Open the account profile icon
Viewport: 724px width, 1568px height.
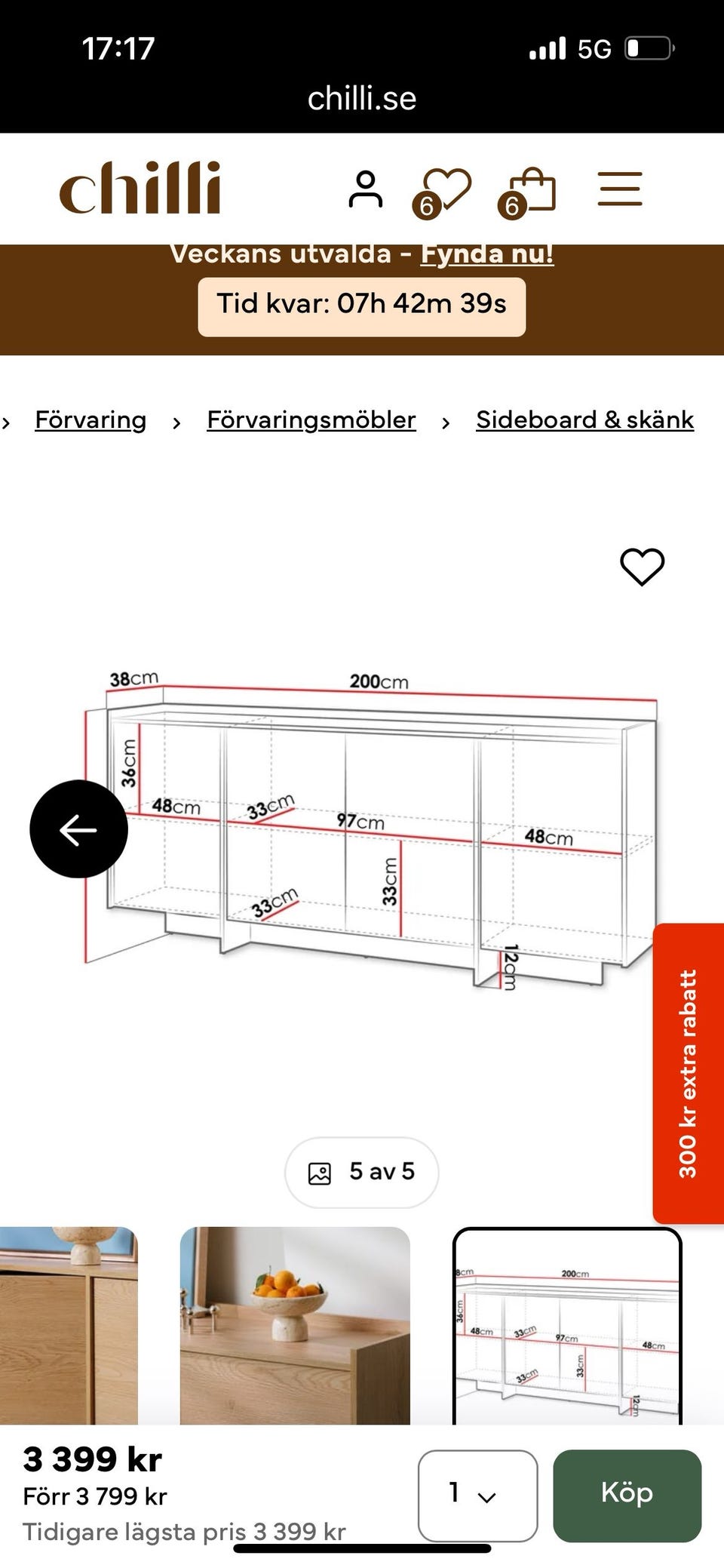pos(366,189)
